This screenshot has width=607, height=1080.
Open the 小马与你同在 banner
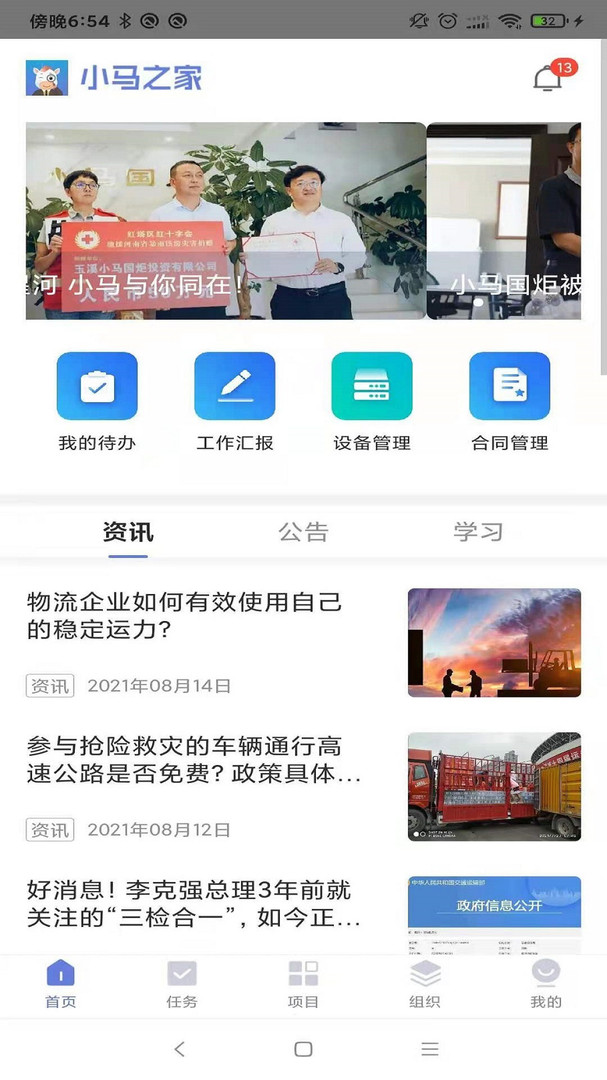point(226,221)
